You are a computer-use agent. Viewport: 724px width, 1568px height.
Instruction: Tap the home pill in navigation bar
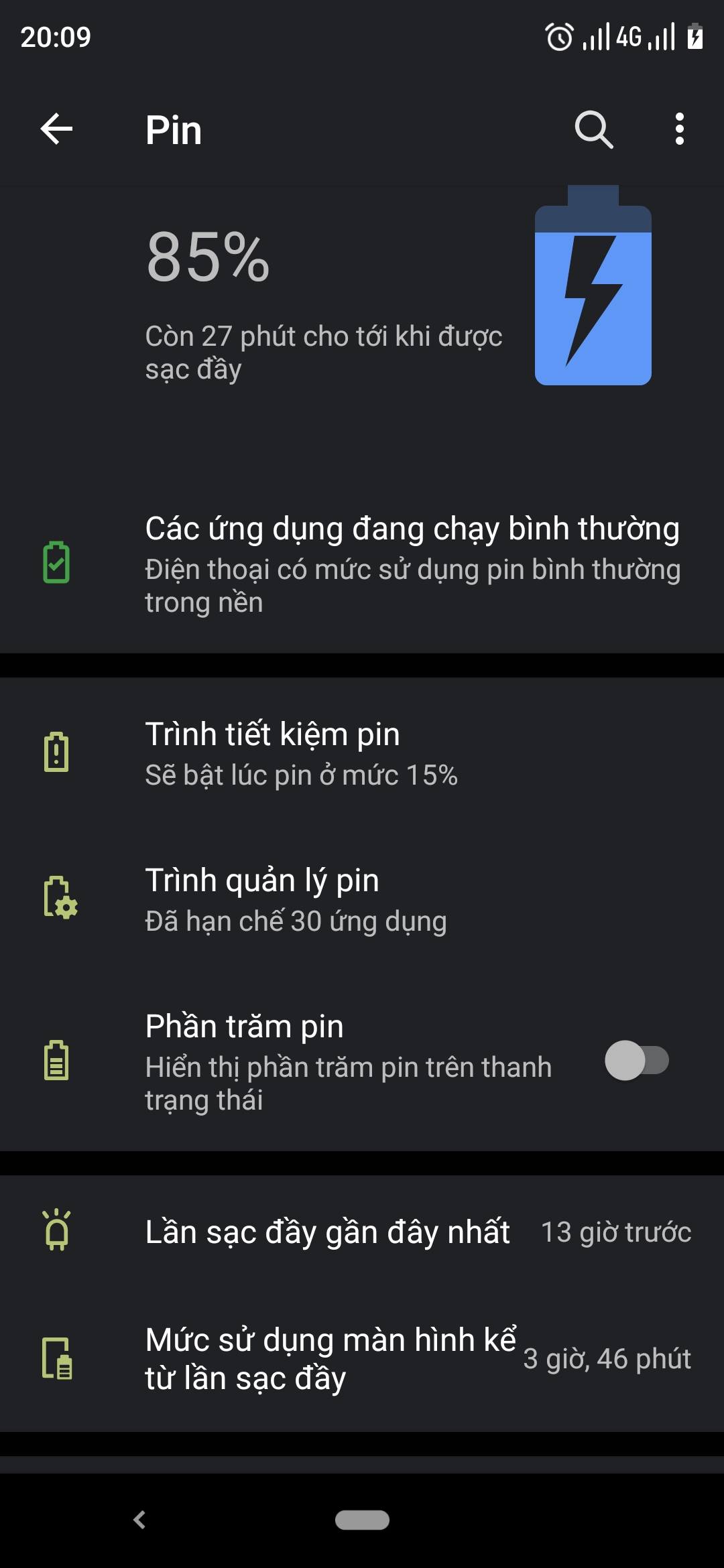[x=362, y=1520]
